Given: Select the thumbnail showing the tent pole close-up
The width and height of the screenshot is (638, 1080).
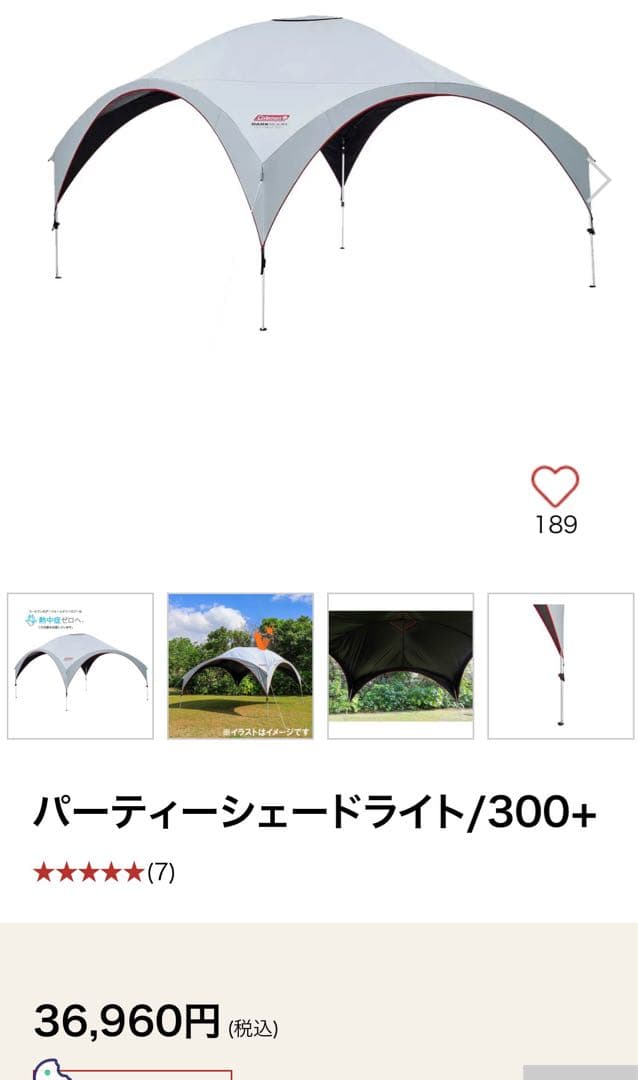Looking at the screenshot, I should (x=560, y=666).
